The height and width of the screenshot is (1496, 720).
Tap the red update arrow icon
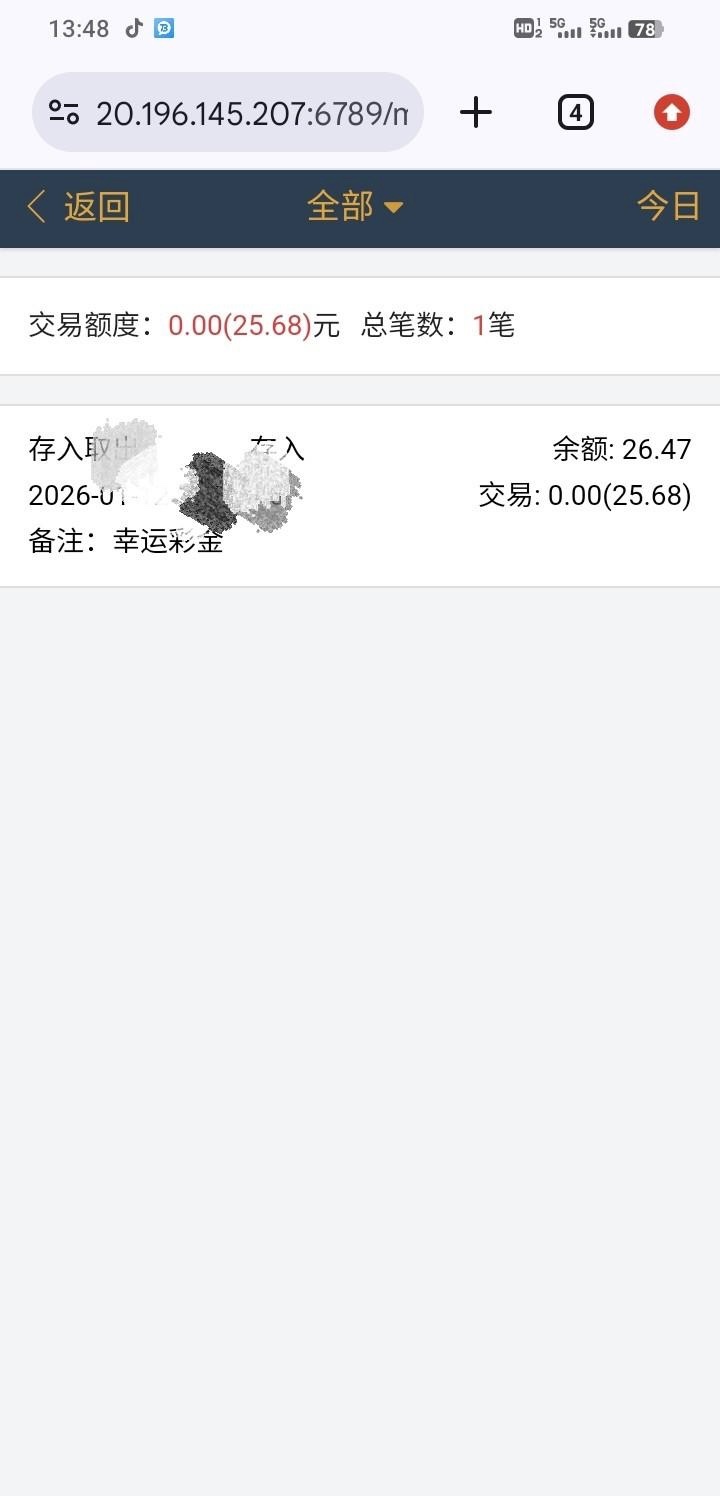point(672,113)
